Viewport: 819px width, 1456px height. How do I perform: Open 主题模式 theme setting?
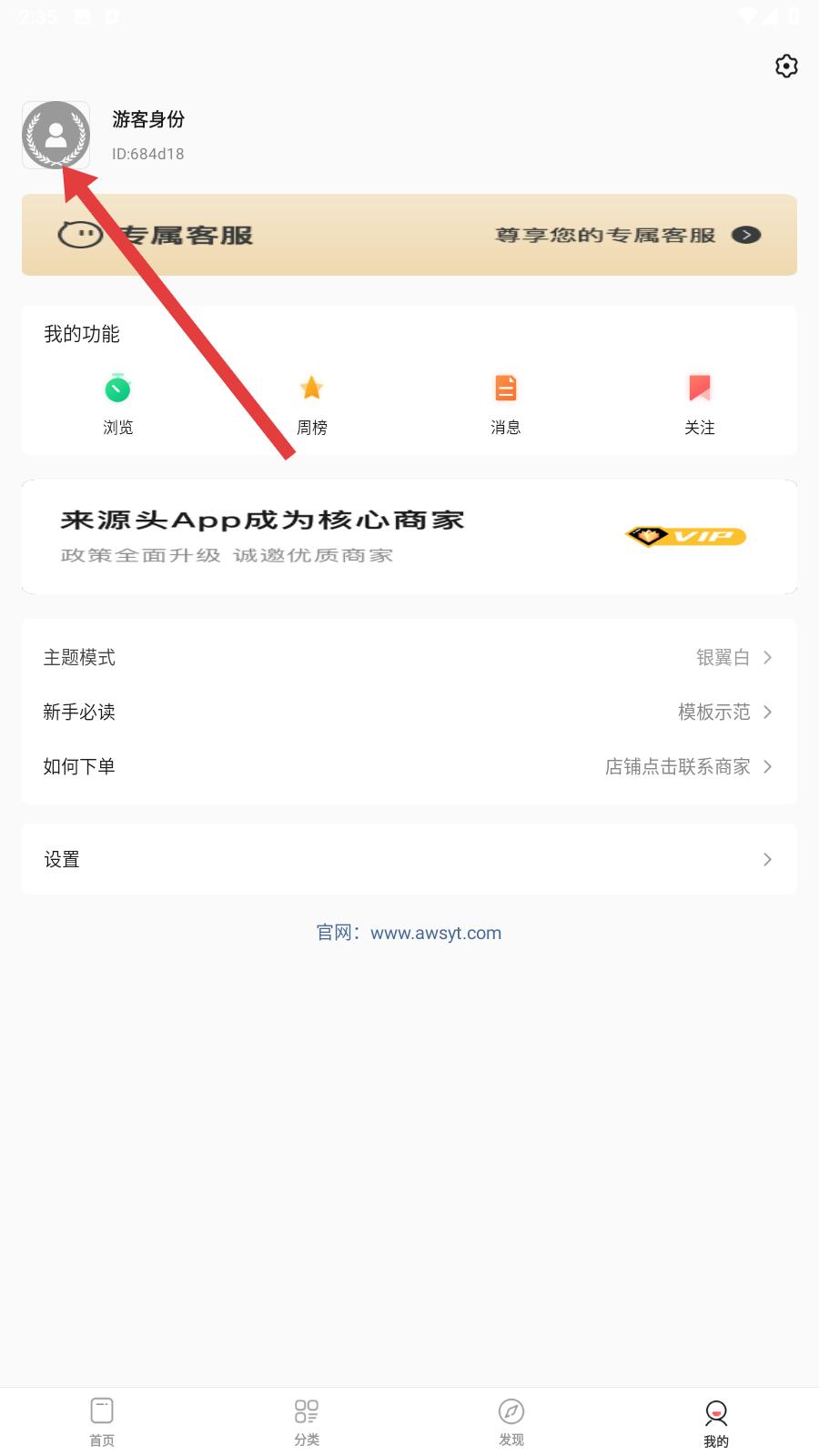click(409, 657)
